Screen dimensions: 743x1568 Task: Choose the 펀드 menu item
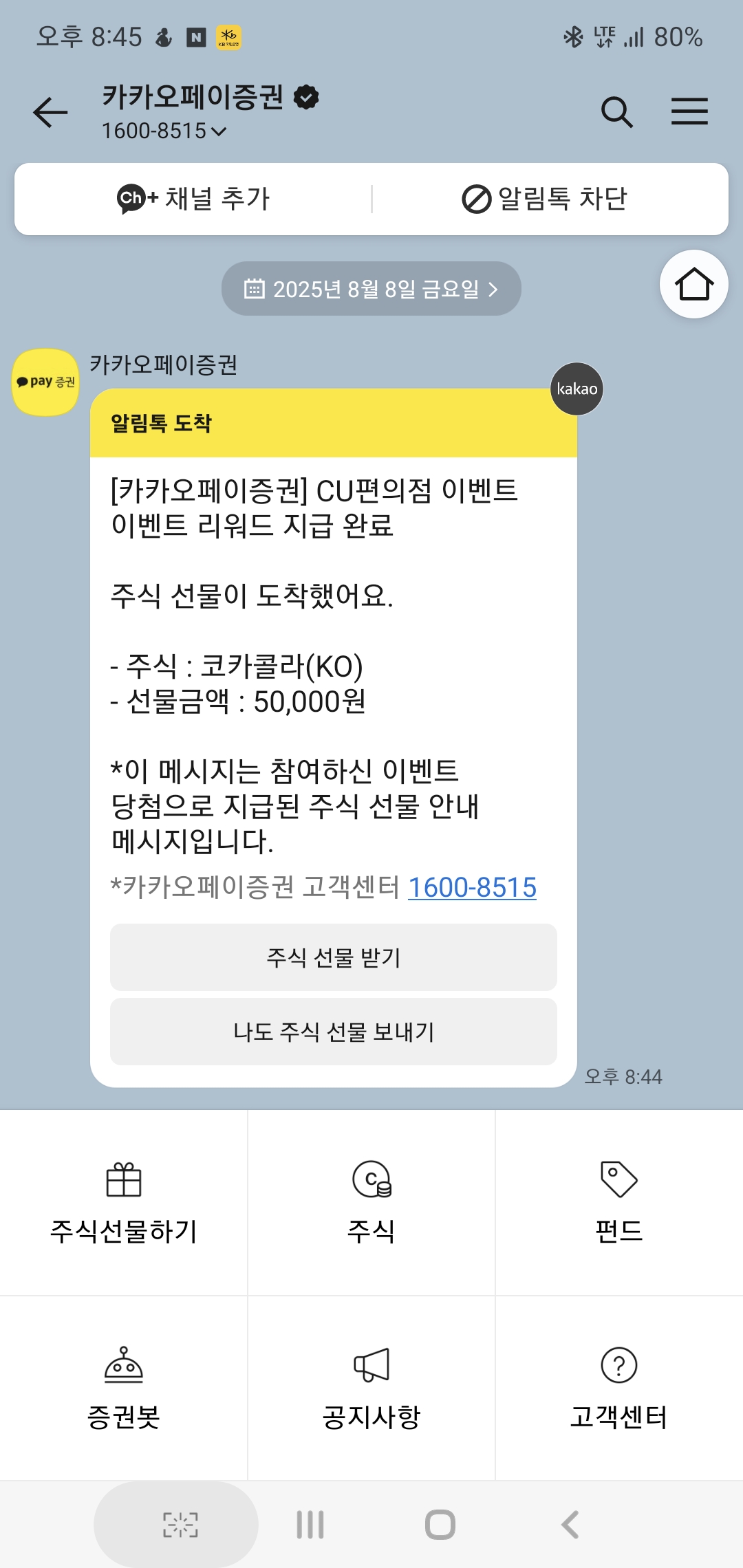(x=619, y=1204)
